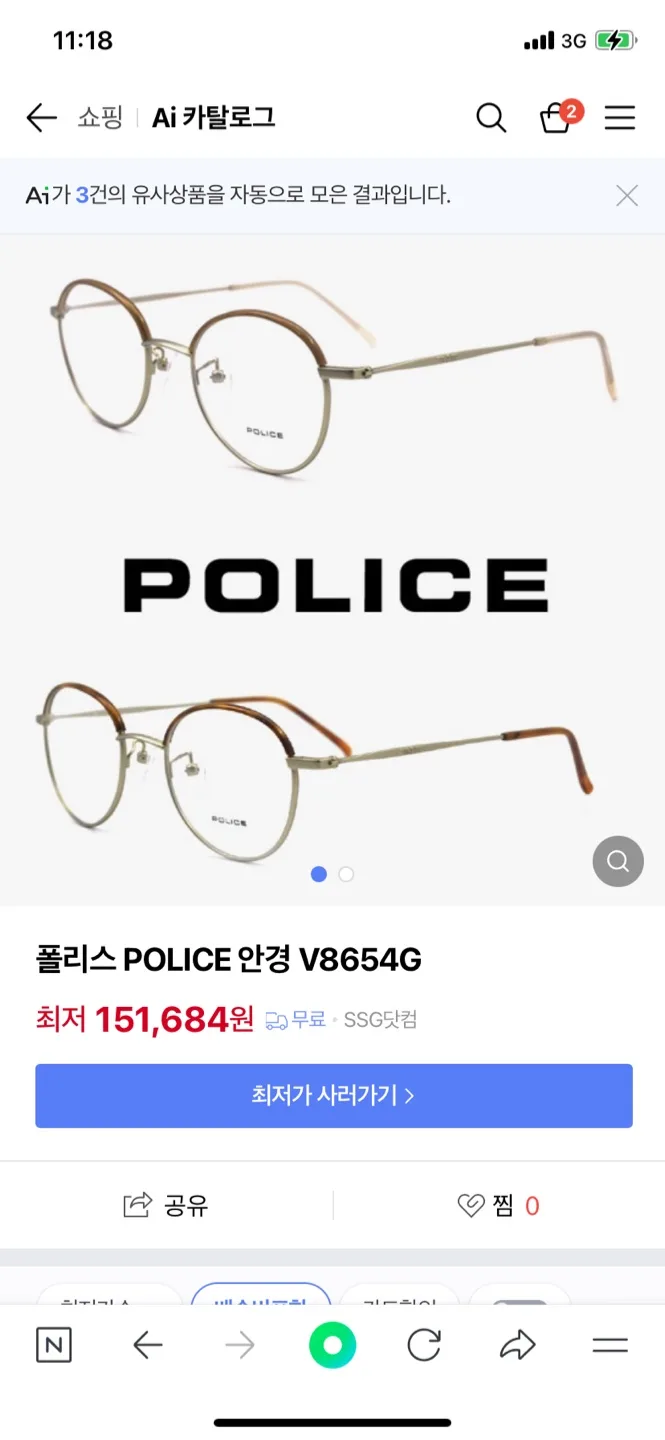Viewport: 665px width, 1440px height.
Task: Go to previous page in browser toolbar
Action: tap(148, 1346)
